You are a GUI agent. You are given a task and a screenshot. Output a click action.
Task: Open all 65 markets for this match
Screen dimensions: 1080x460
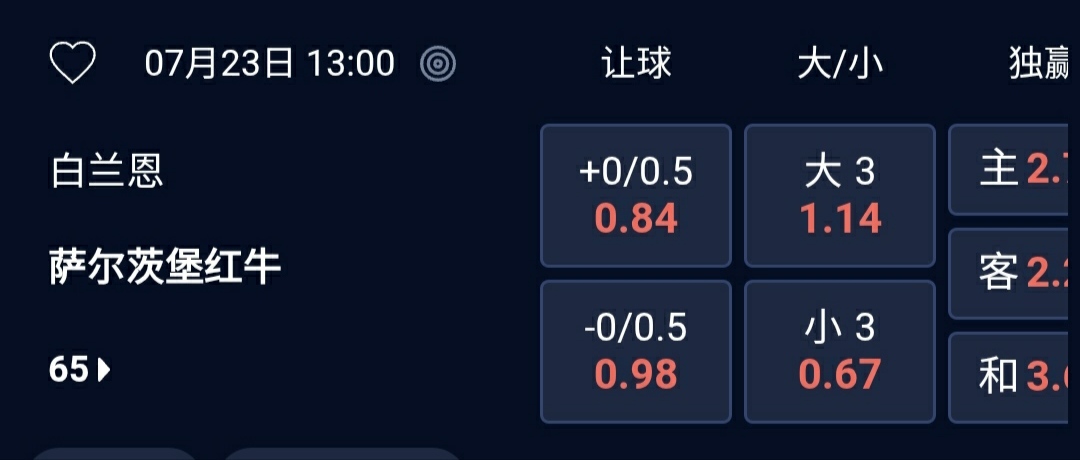pos(80,370)
